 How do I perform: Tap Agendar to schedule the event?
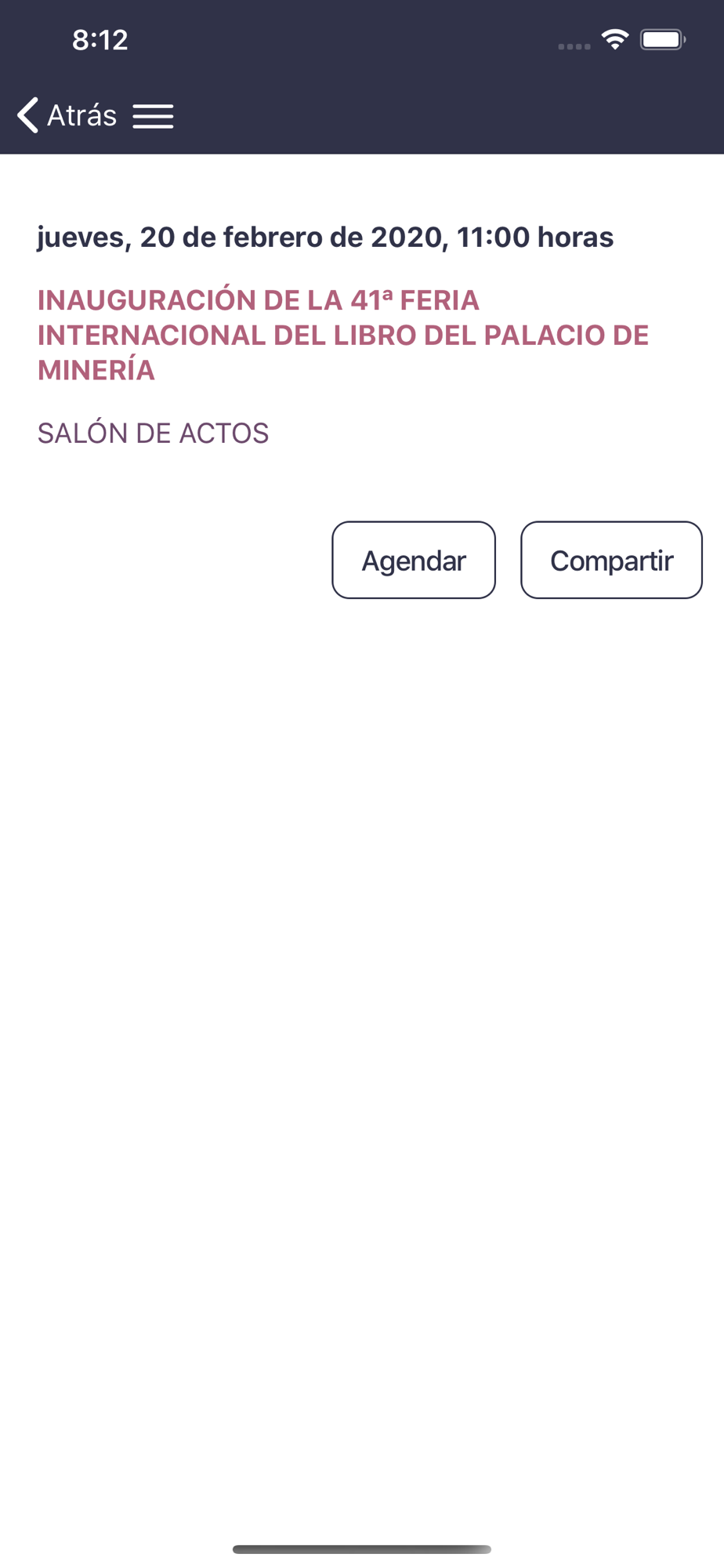coord(414,560)
